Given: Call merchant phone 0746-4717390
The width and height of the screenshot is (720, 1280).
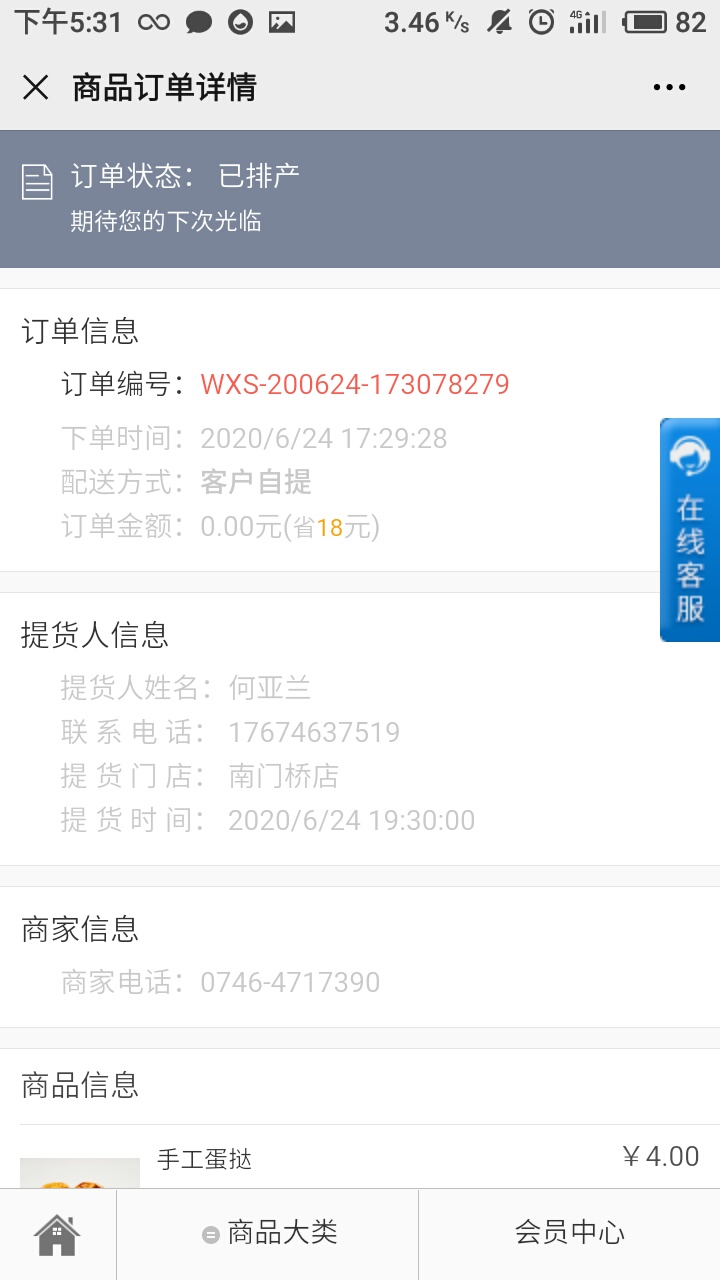Looking at the screenshot, I should (x=290, y=982).
